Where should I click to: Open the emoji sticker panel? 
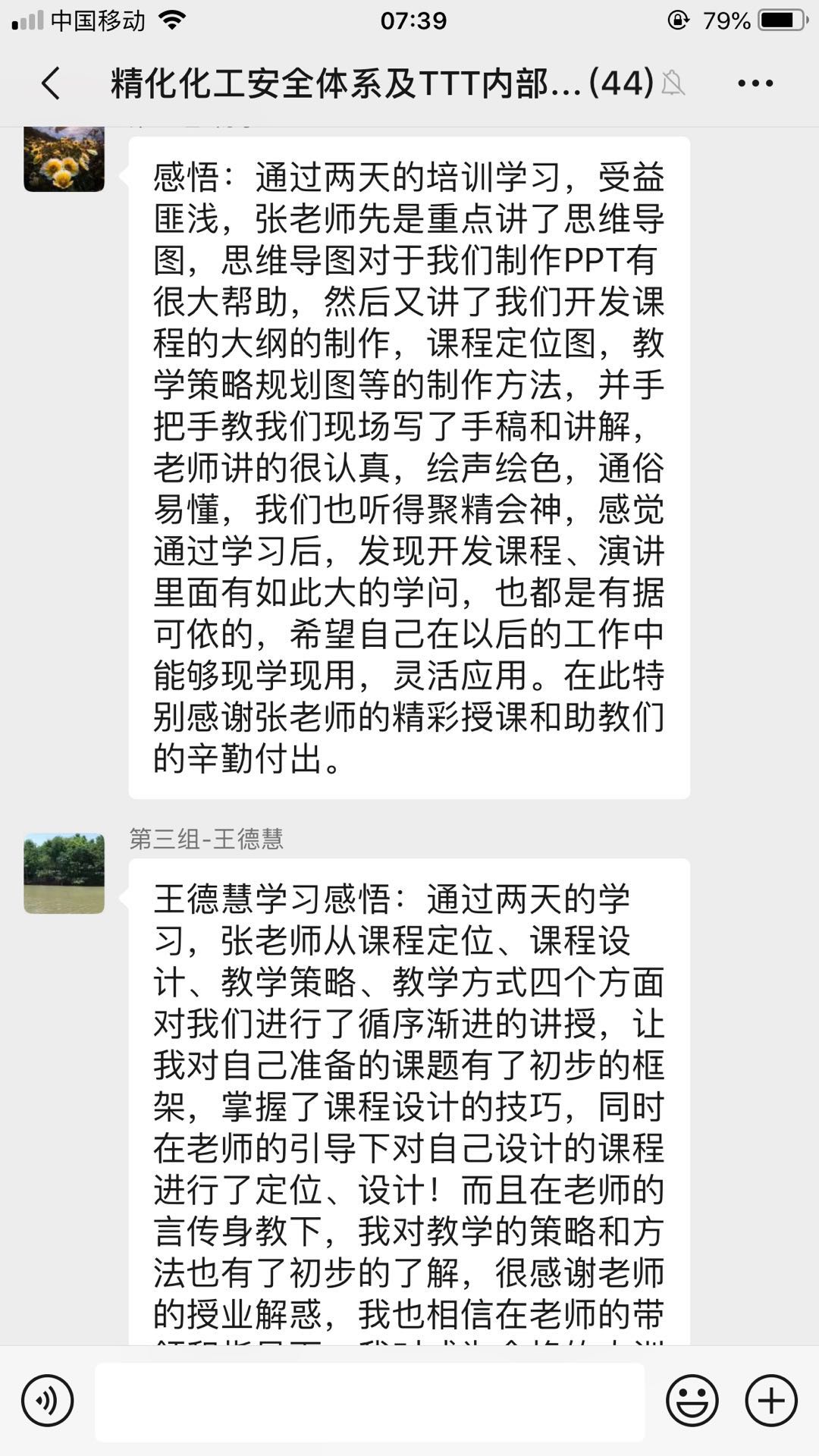coord(692,1400)
